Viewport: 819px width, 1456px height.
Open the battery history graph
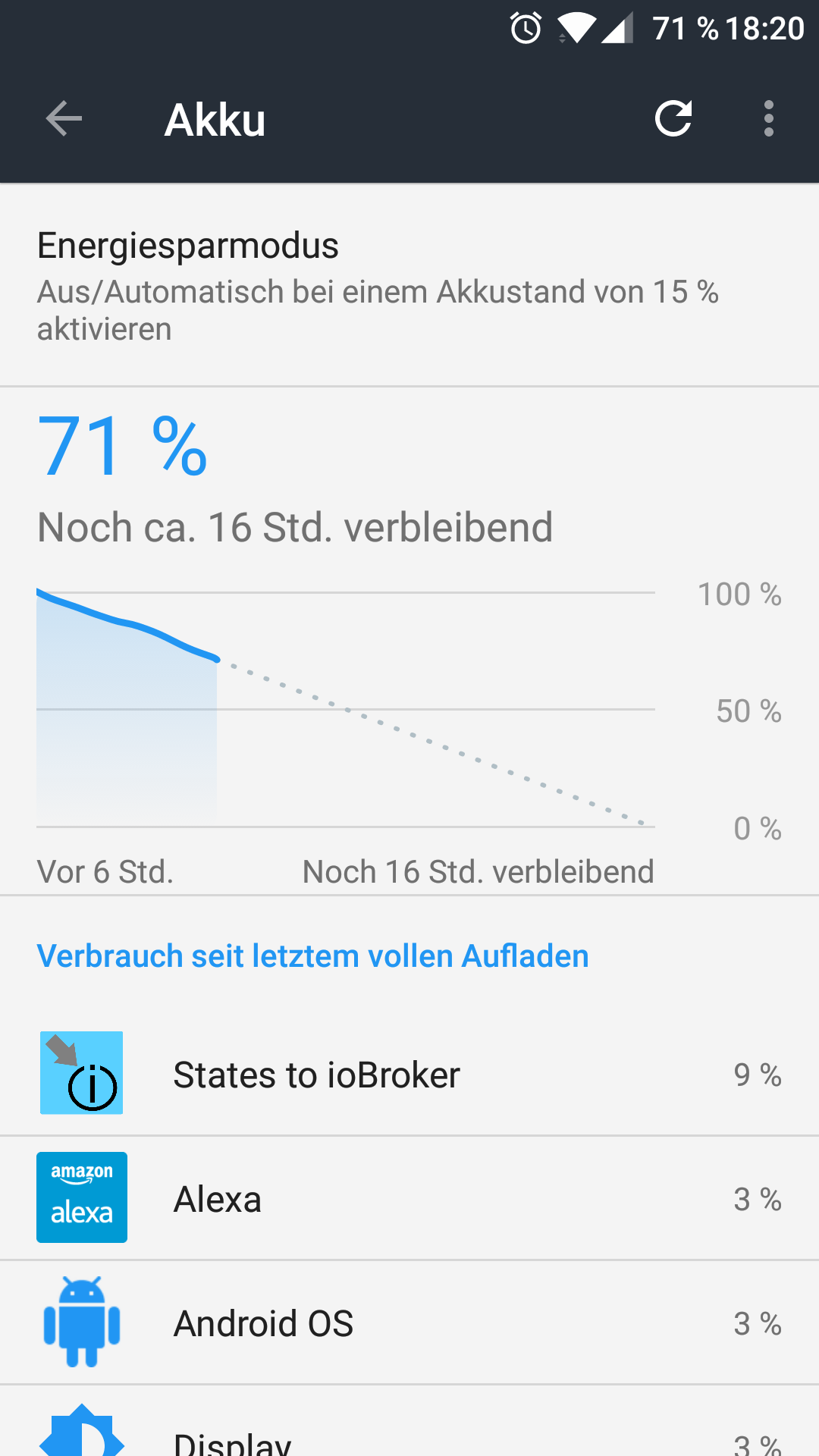click(409, 642)
